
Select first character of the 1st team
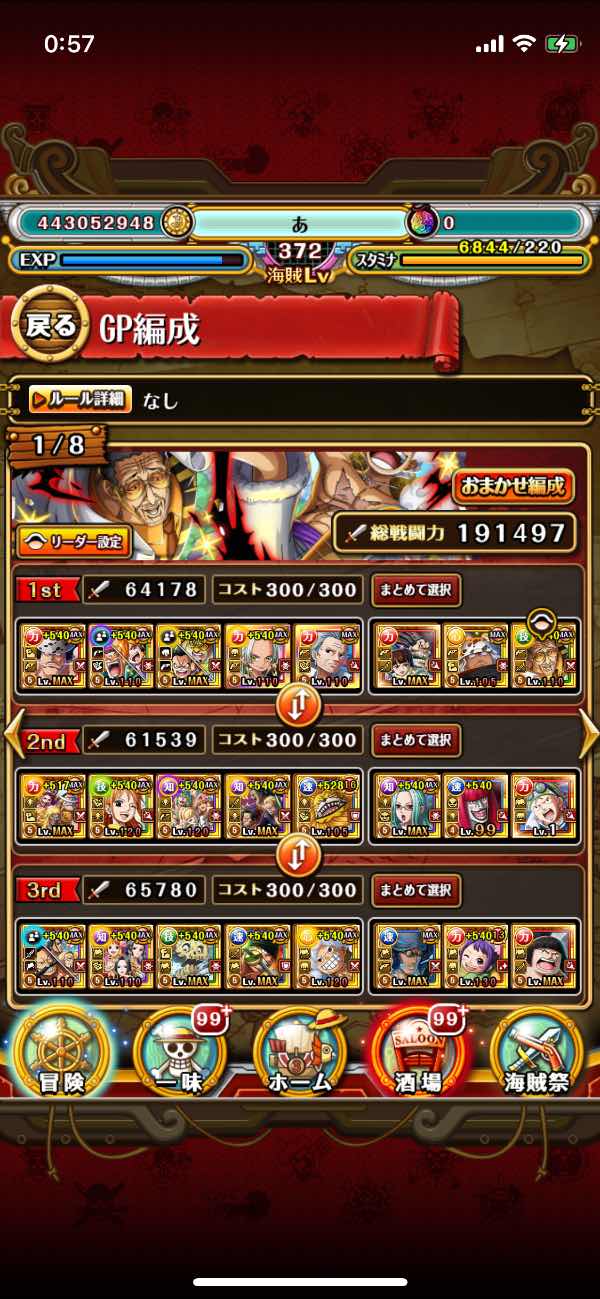pos(50,657)
